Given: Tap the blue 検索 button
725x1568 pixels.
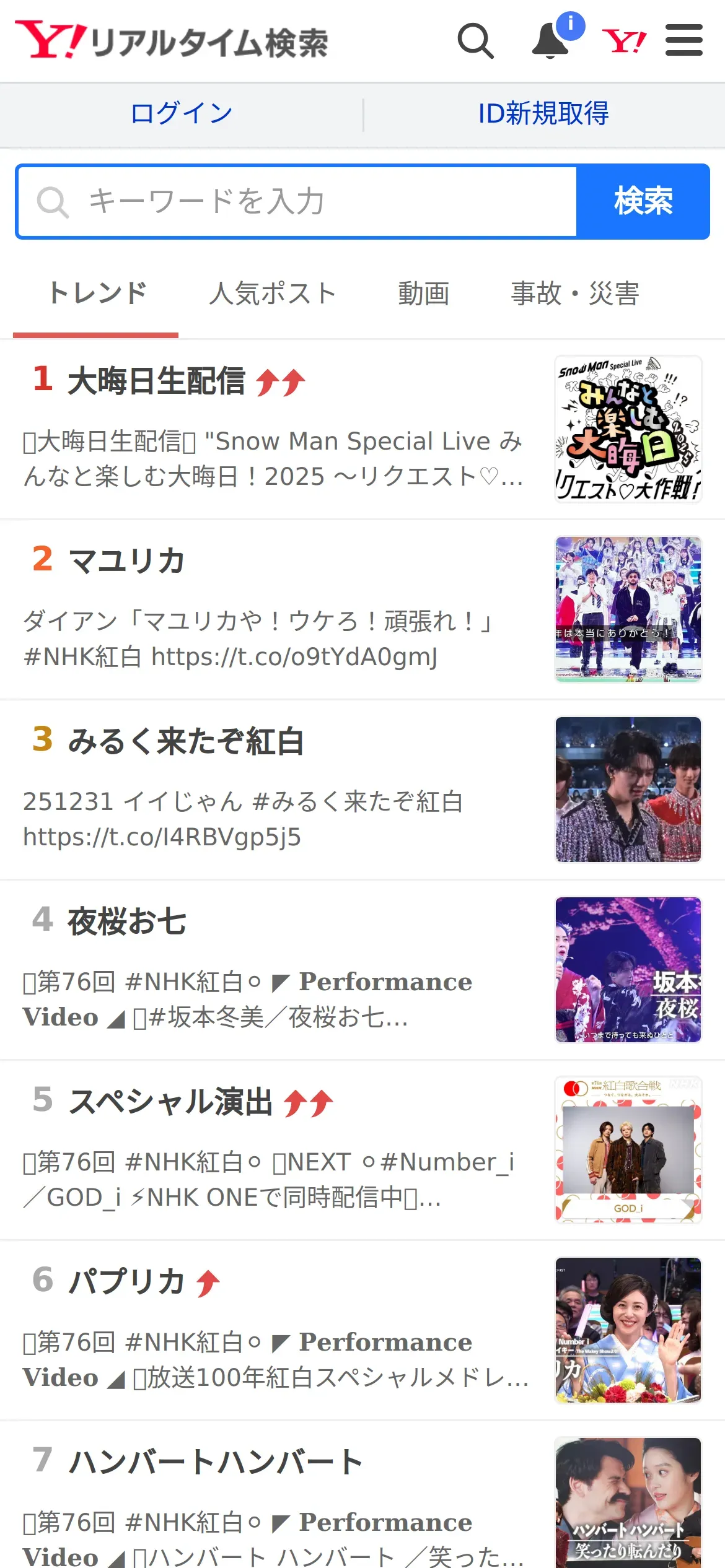Looking at the screenshot, I should [643, 201].
